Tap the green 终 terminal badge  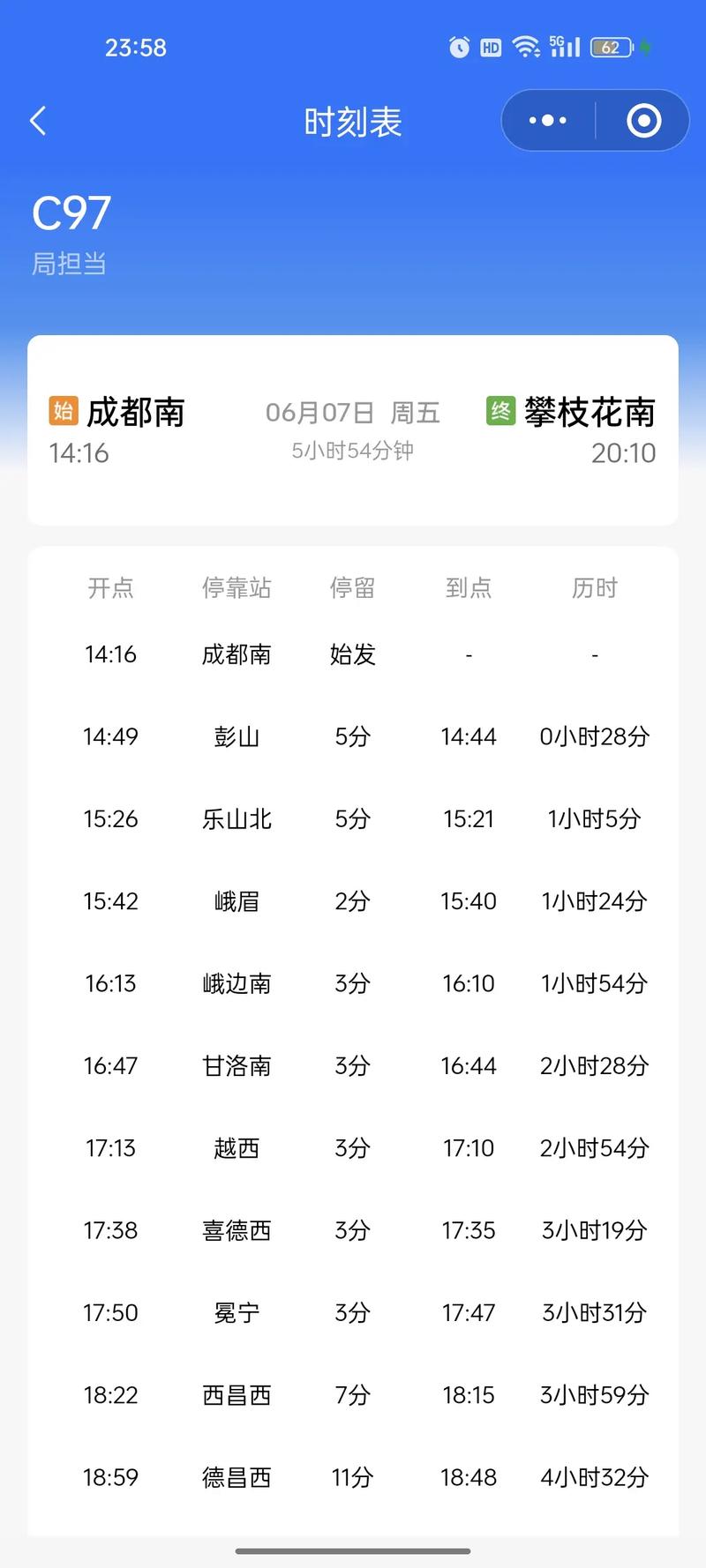point(500,410)
